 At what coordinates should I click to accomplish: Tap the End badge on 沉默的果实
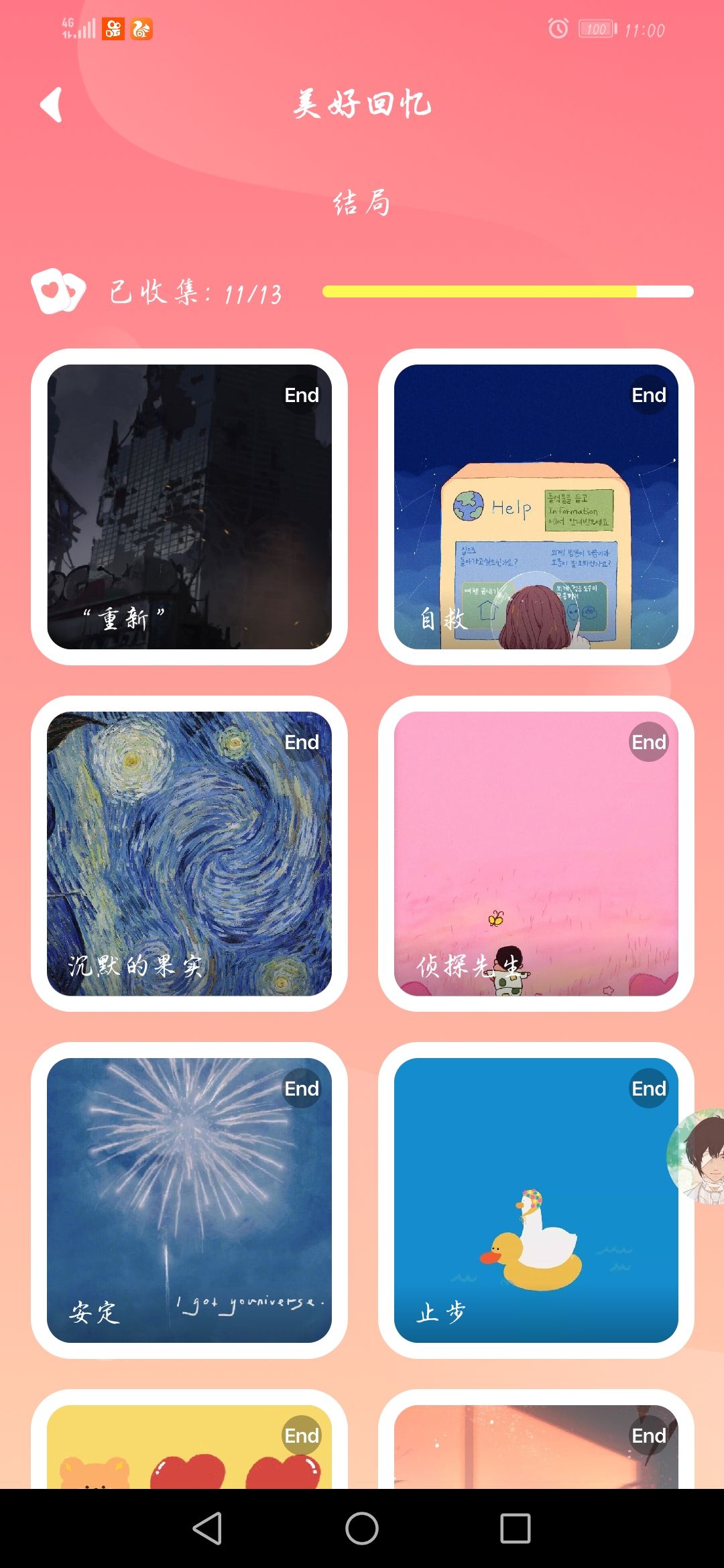click(301, 742)
